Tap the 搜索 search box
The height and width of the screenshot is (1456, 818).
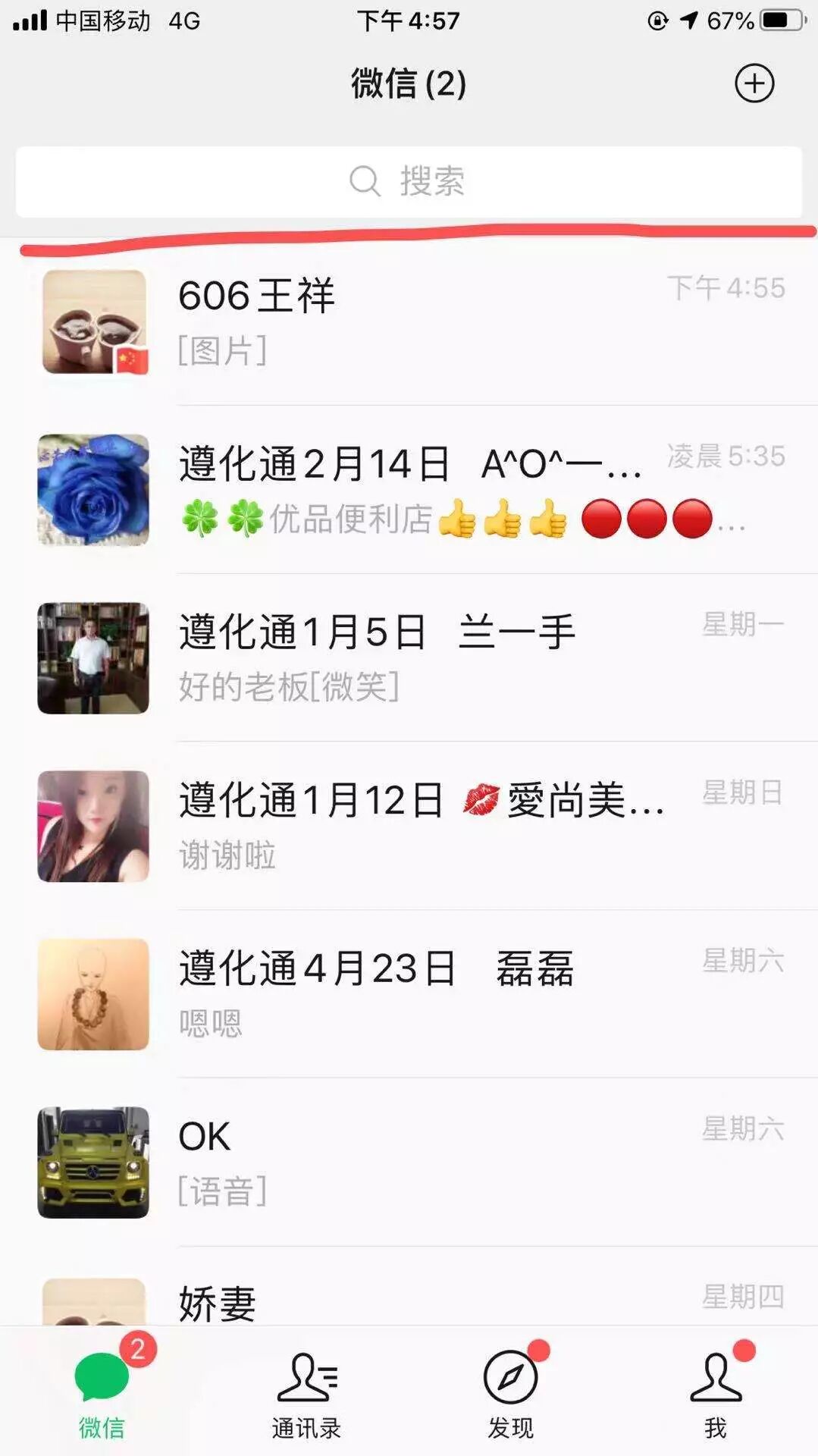click(409, 182)
